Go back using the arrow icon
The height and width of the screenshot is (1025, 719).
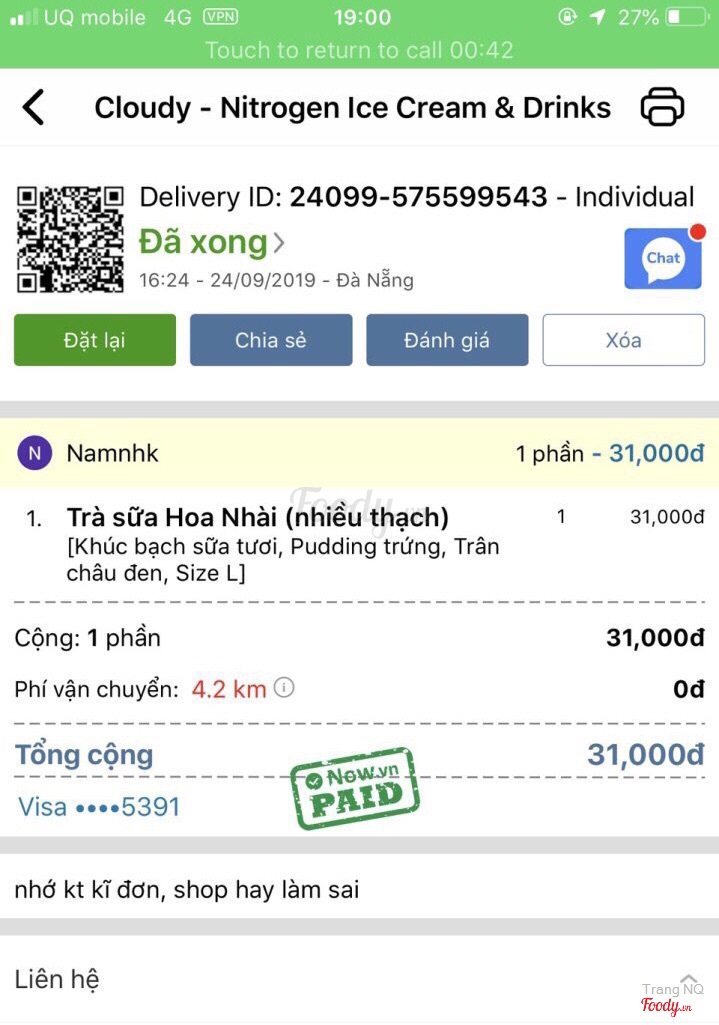(x=34, y=107)
